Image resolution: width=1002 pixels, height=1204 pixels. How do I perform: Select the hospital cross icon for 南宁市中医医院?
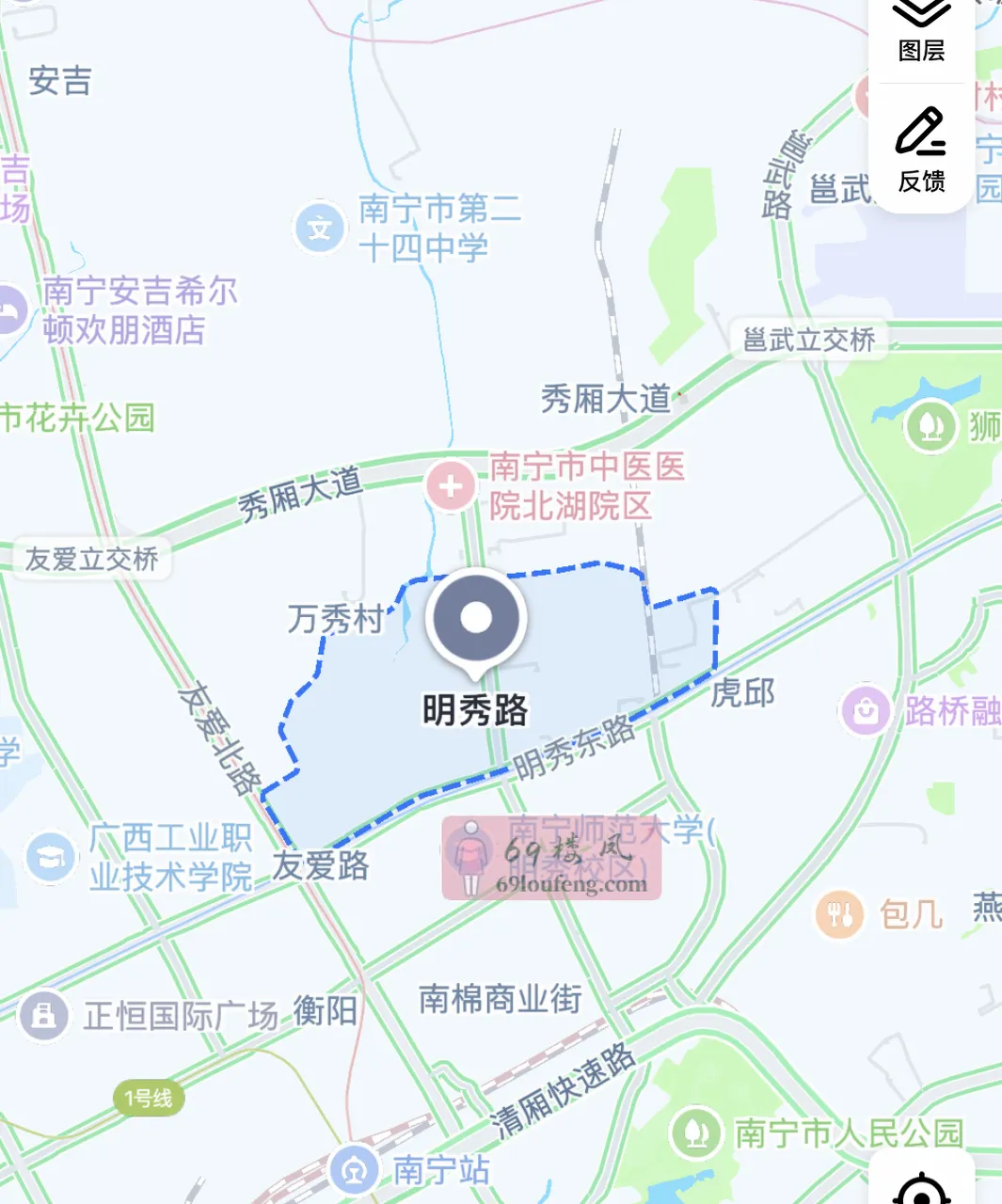(450, 484)
